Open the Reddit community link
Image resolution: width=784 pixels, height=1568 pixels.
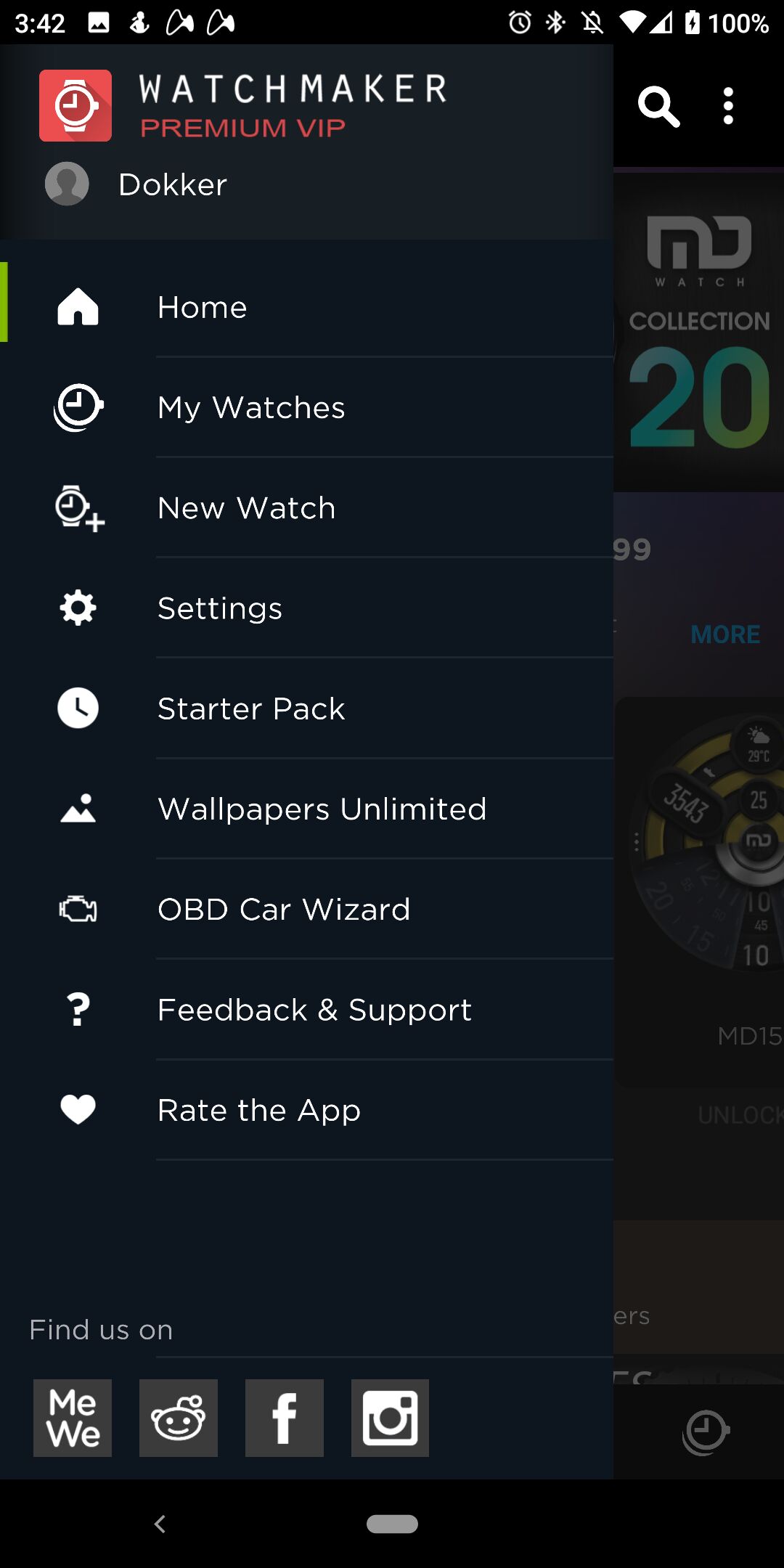coord(179,1418)
